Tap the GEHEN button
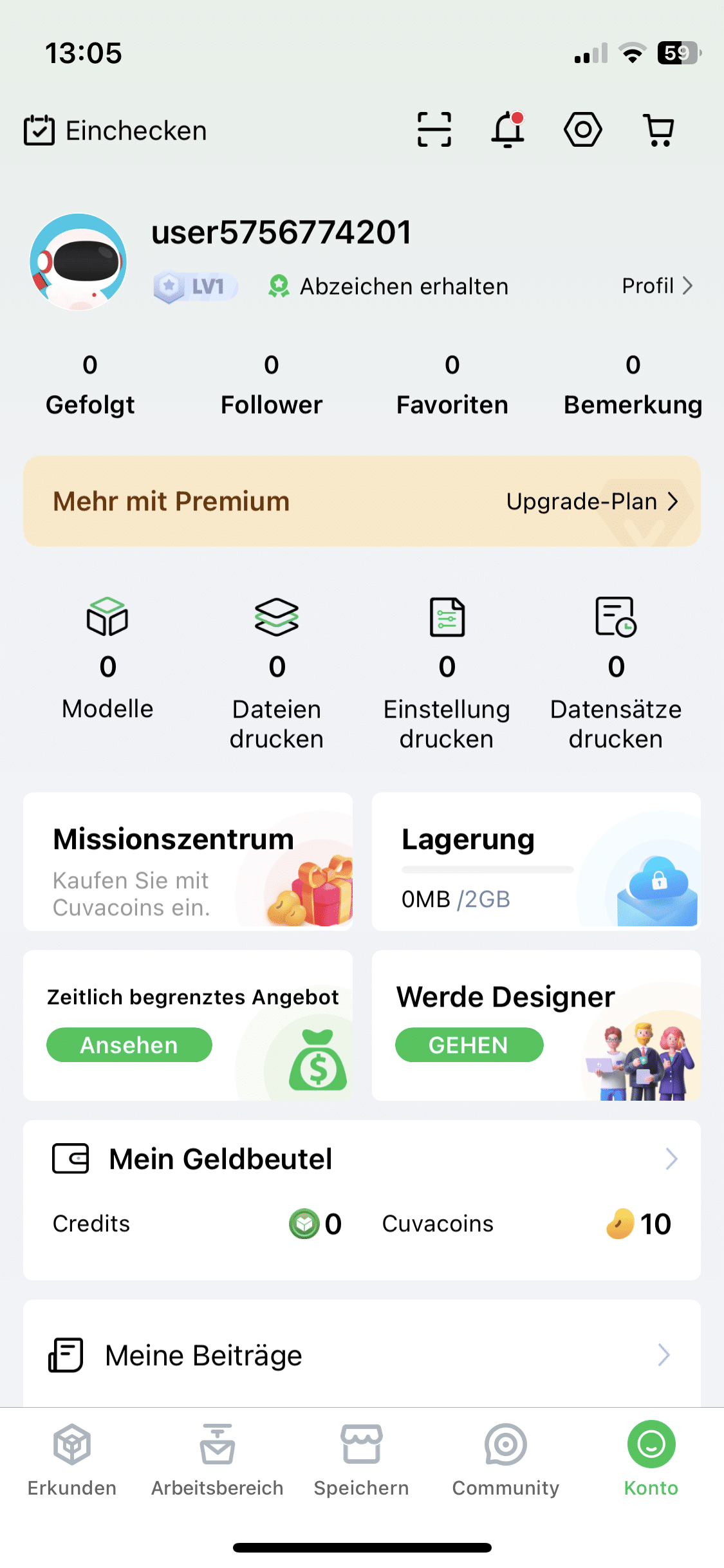The height and width of the screenshot is (1568, 724). 469,1045
